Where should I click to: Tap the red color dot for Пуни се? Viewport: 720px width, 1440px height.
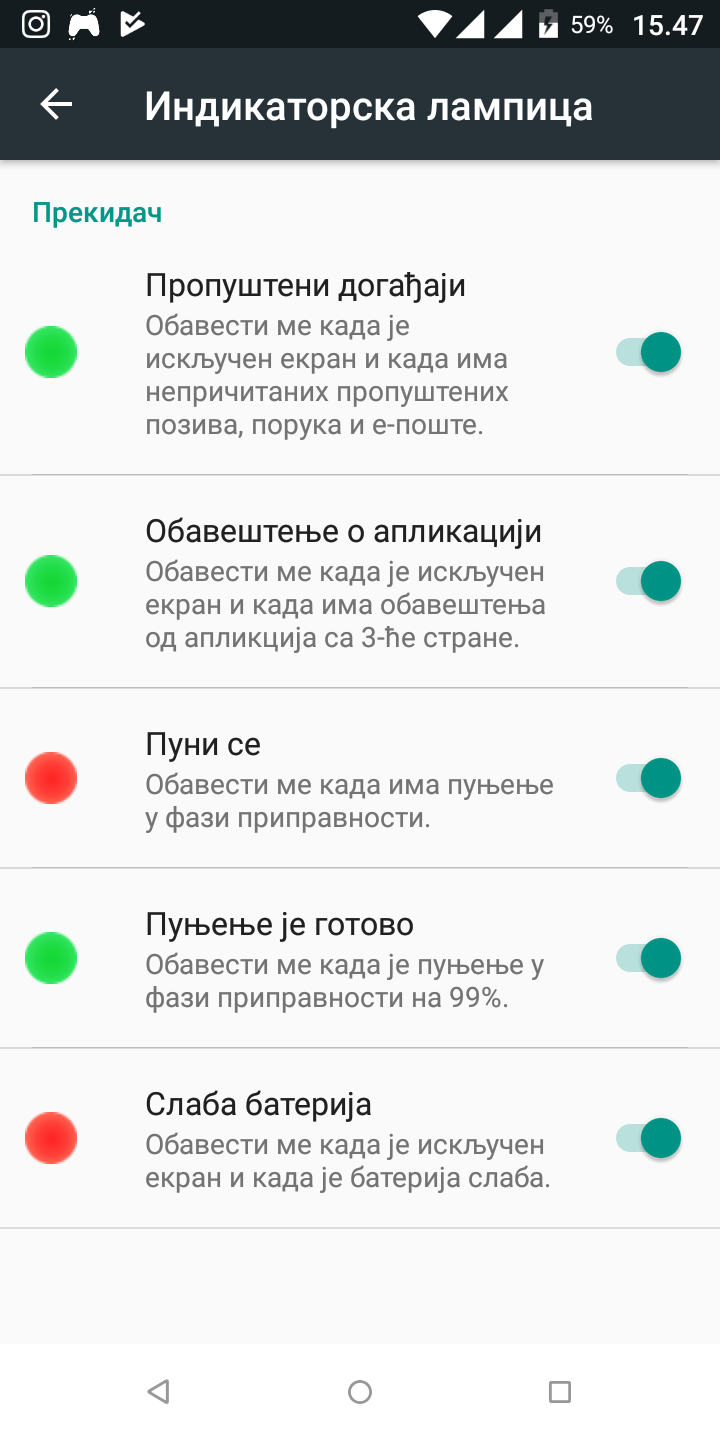pos(51,778)
